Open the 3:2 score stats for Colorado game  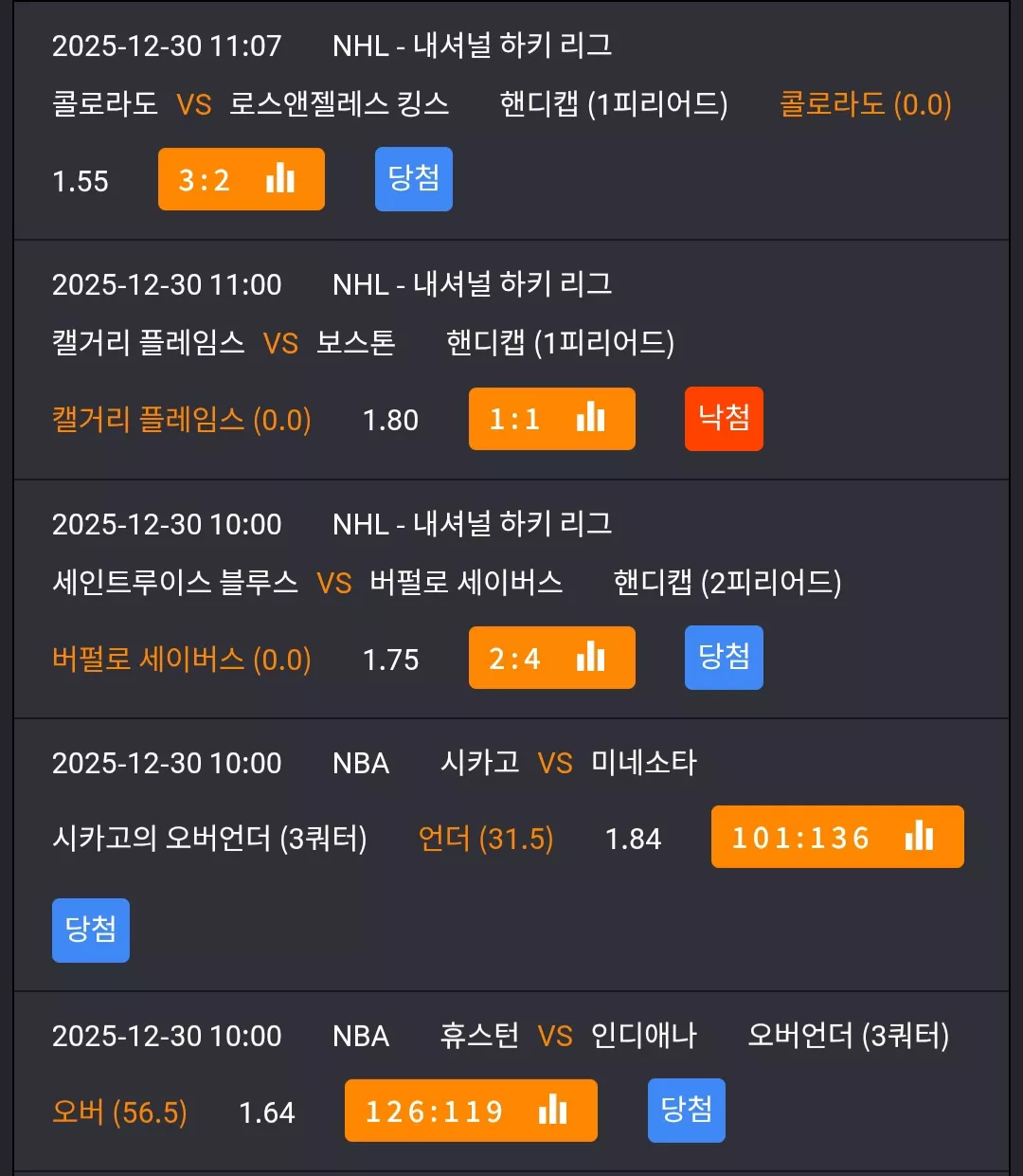coord(242,179)
